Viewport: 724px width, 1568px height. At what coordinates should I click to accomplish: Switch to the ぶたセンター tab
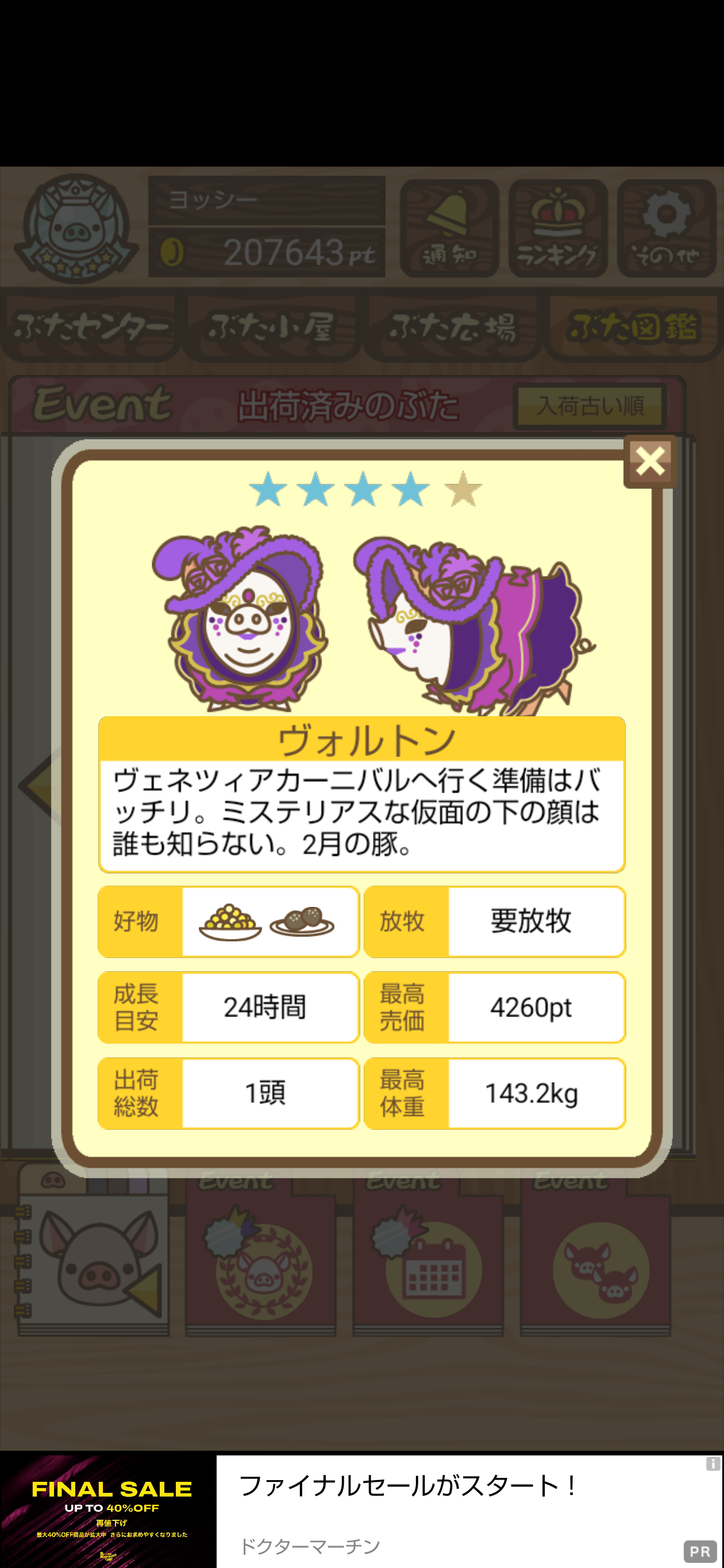click(90, 327)
